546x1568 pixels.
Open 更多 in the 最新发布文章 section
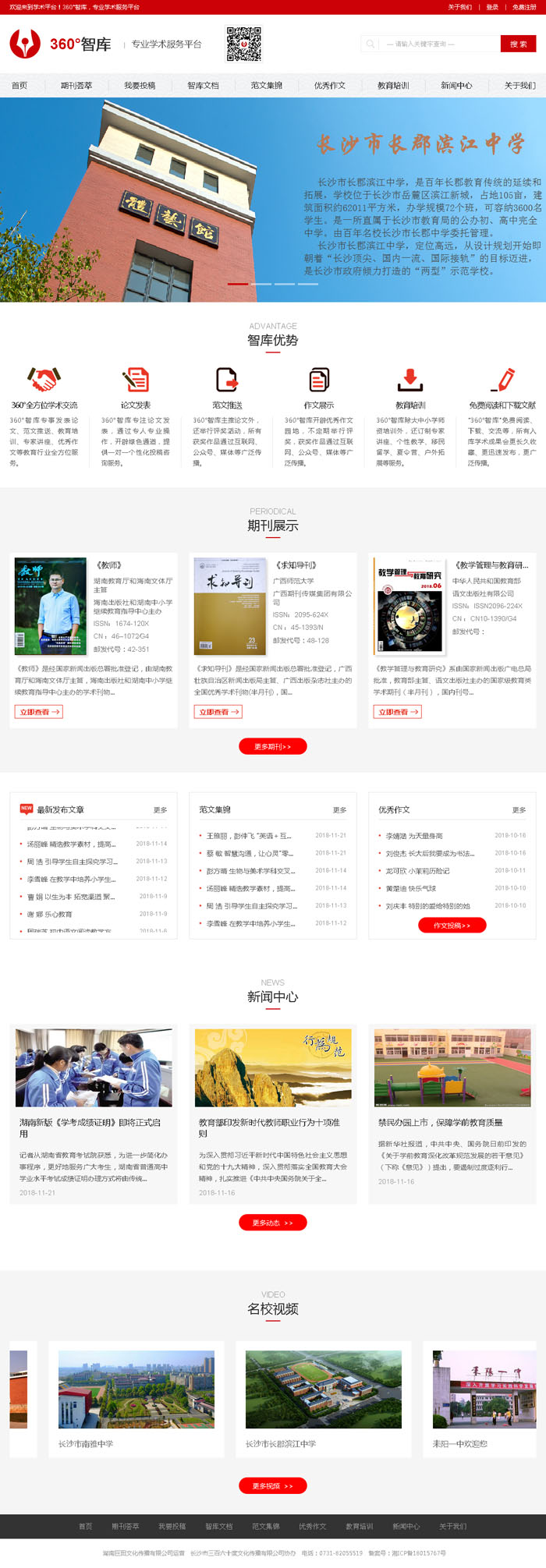tap(160, 810)
